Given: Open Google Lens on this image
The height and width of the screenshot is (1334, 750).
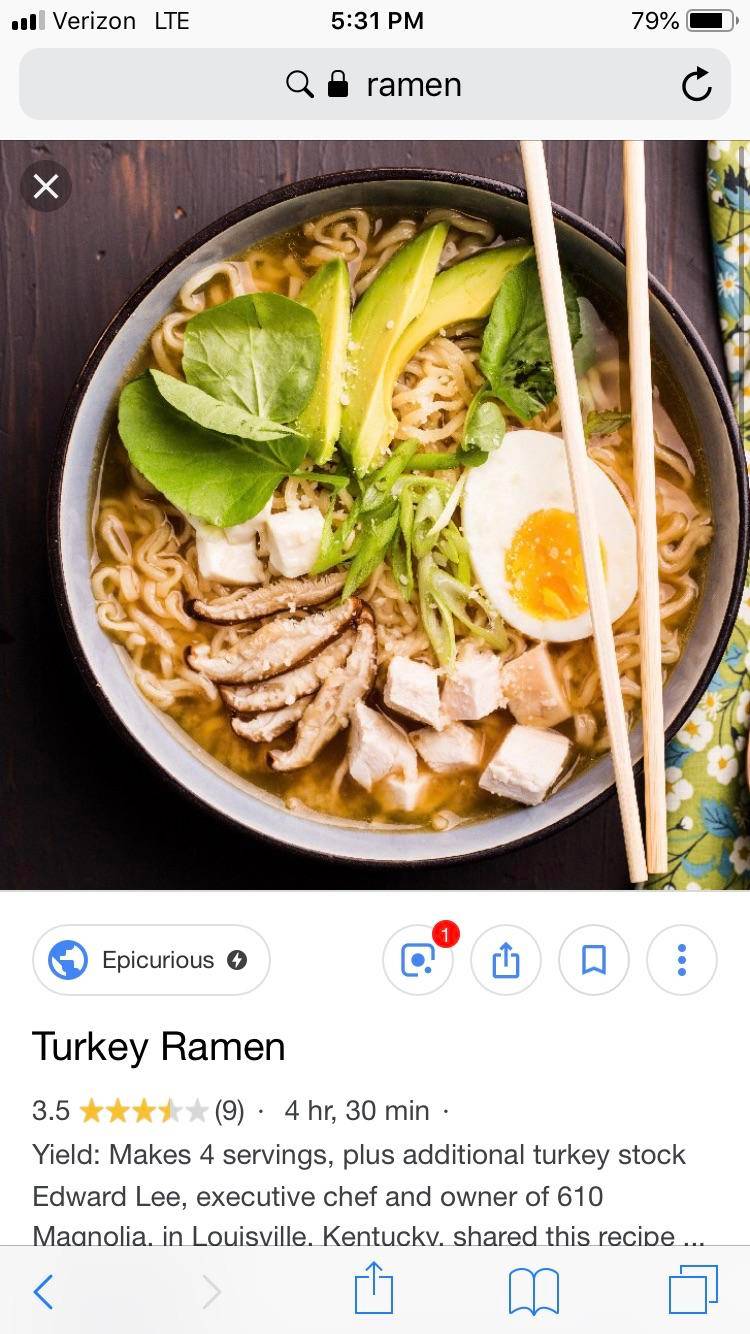Looking at the screenshot, I should pyautogui.click(x=418, y=960).
